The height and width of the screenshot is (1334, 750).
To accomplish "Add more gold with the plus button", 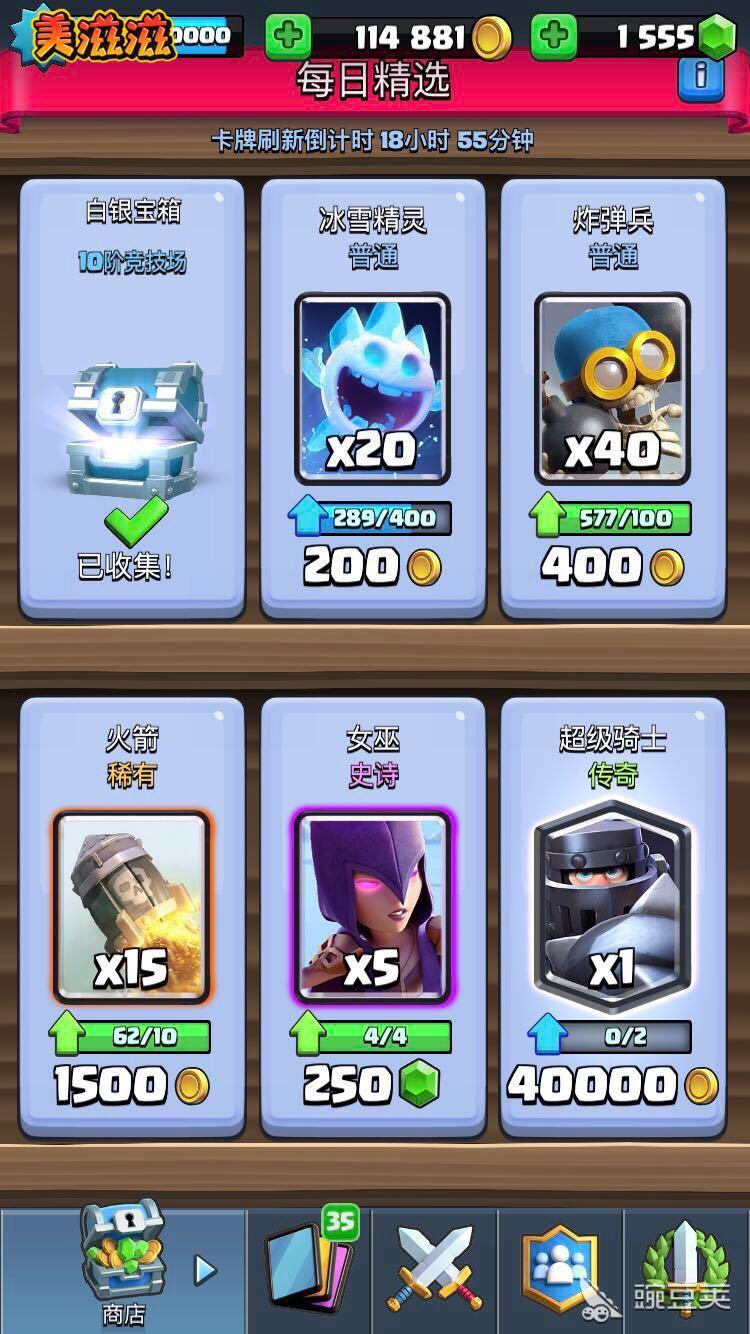I will (x=288, y=38).
